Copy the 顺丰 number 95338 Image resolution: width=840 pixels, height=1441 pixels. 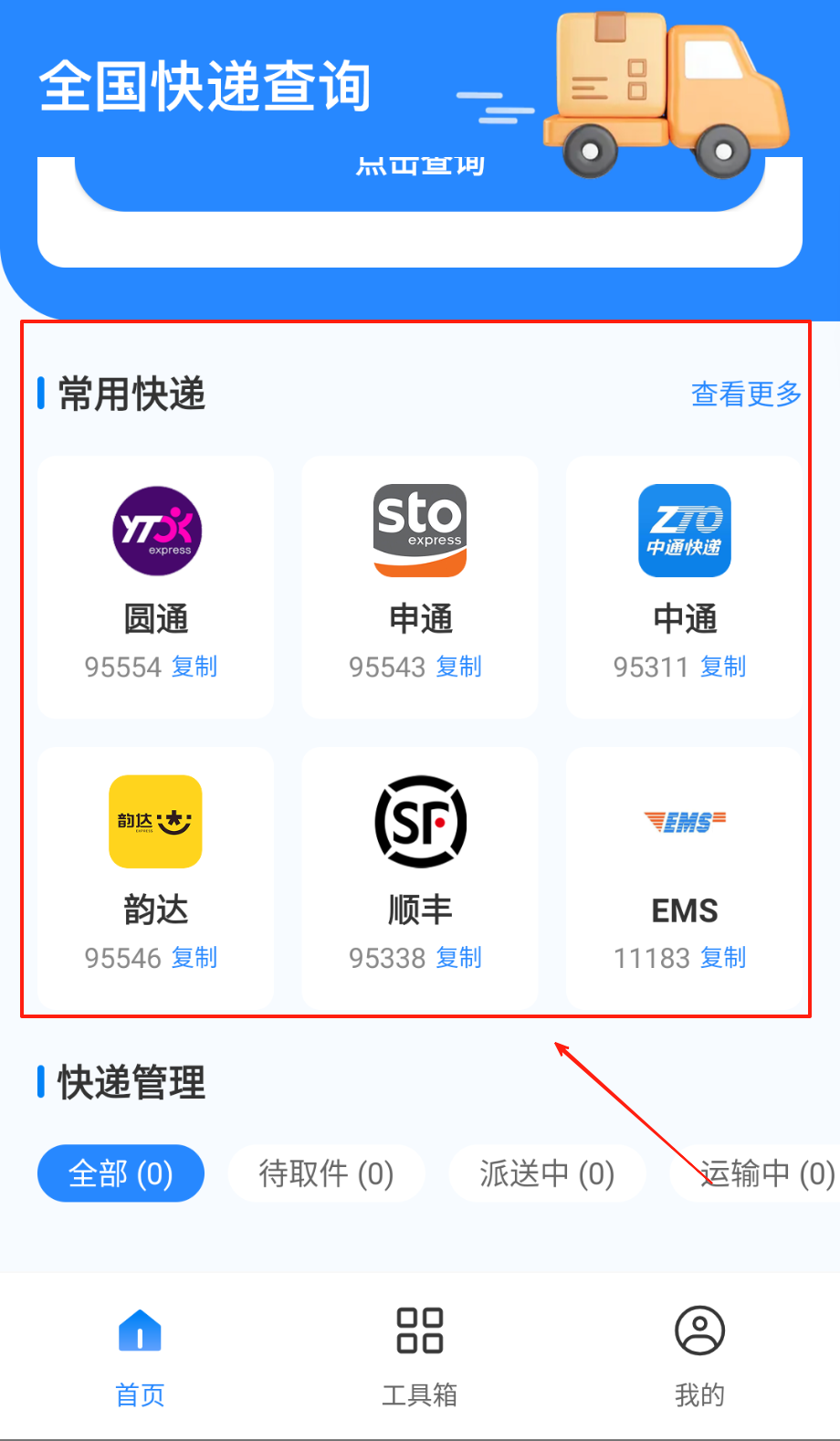(x=458, y=958)
